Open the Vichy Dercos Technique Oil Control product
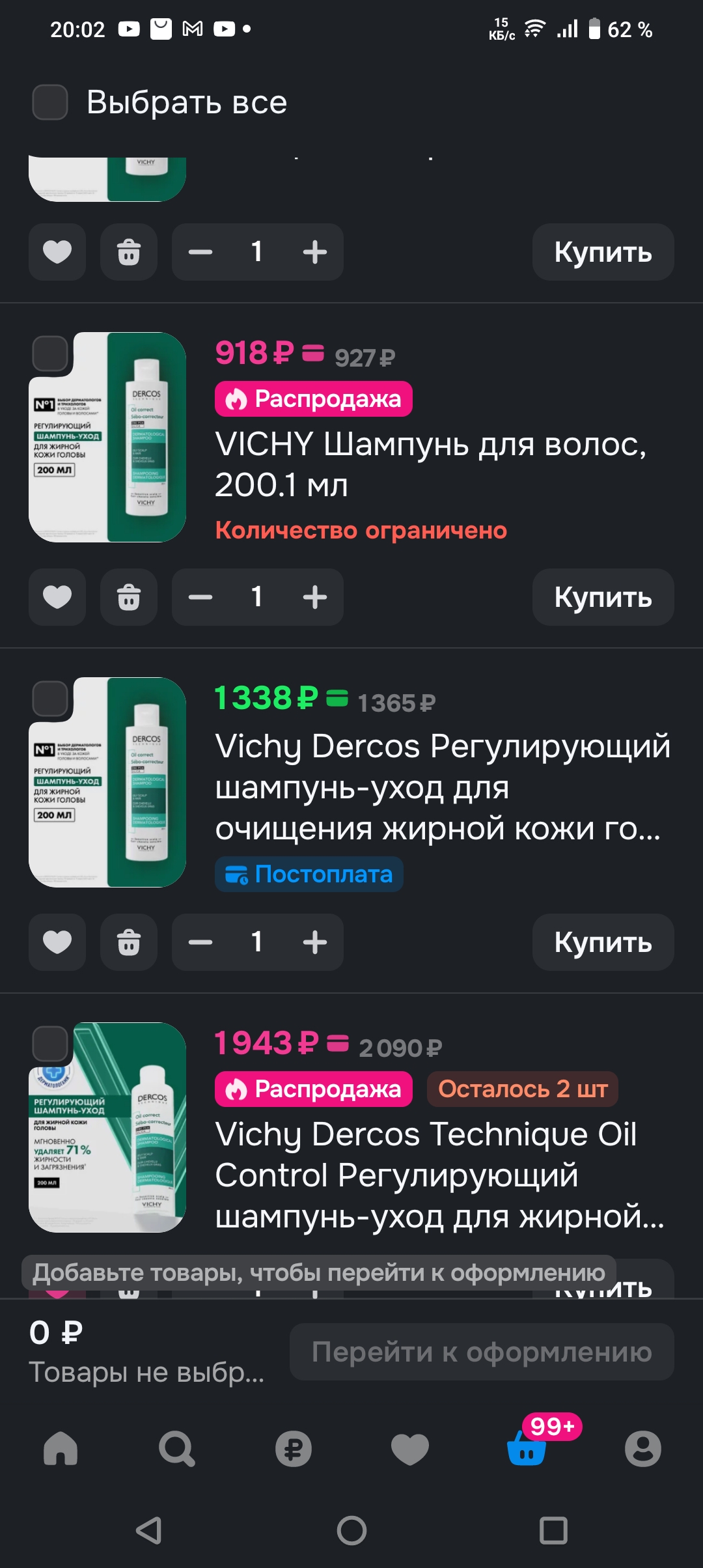 [439, 1174]
